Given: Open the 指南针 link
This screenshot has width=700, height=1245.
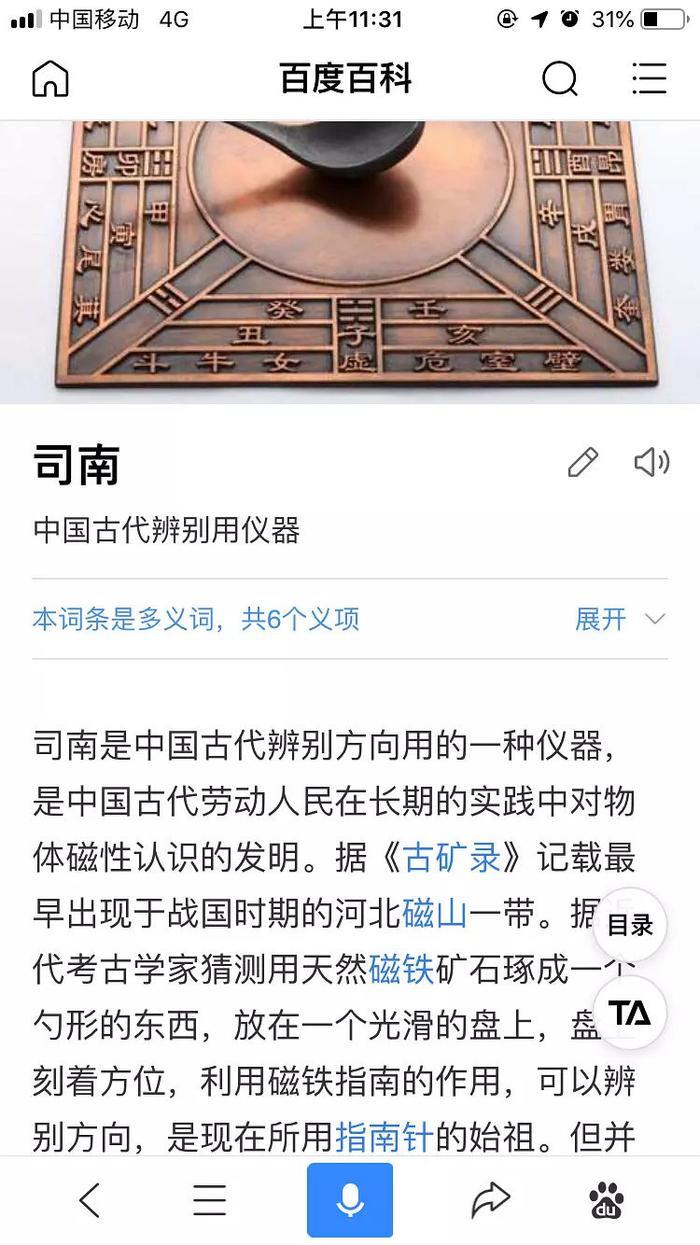Looking at the screenshot, I should pyautogui.click(x=384, y=1137).
